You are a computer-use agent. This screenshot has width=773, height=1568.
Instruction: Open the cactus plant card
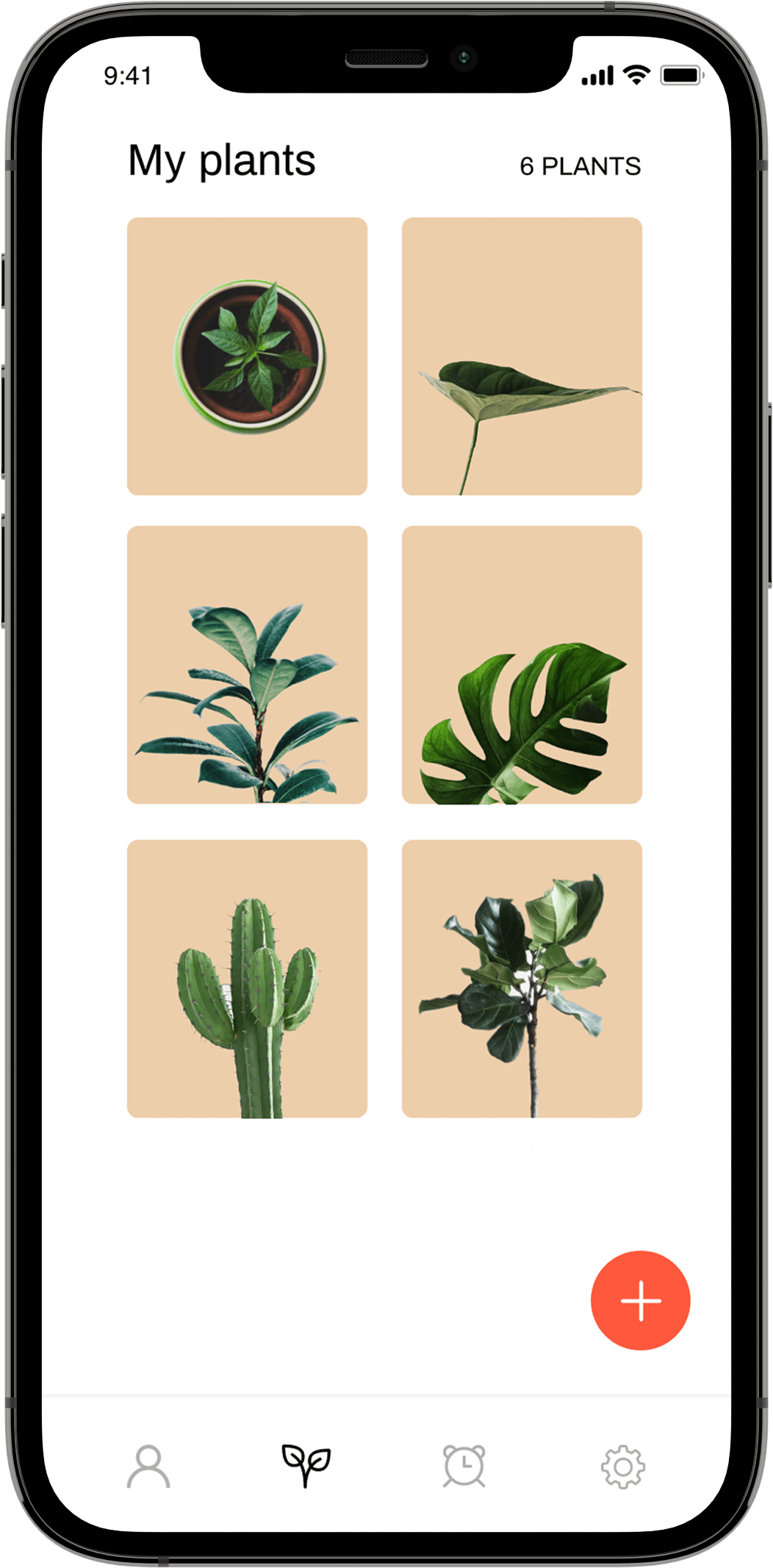(x=247, y=978)
